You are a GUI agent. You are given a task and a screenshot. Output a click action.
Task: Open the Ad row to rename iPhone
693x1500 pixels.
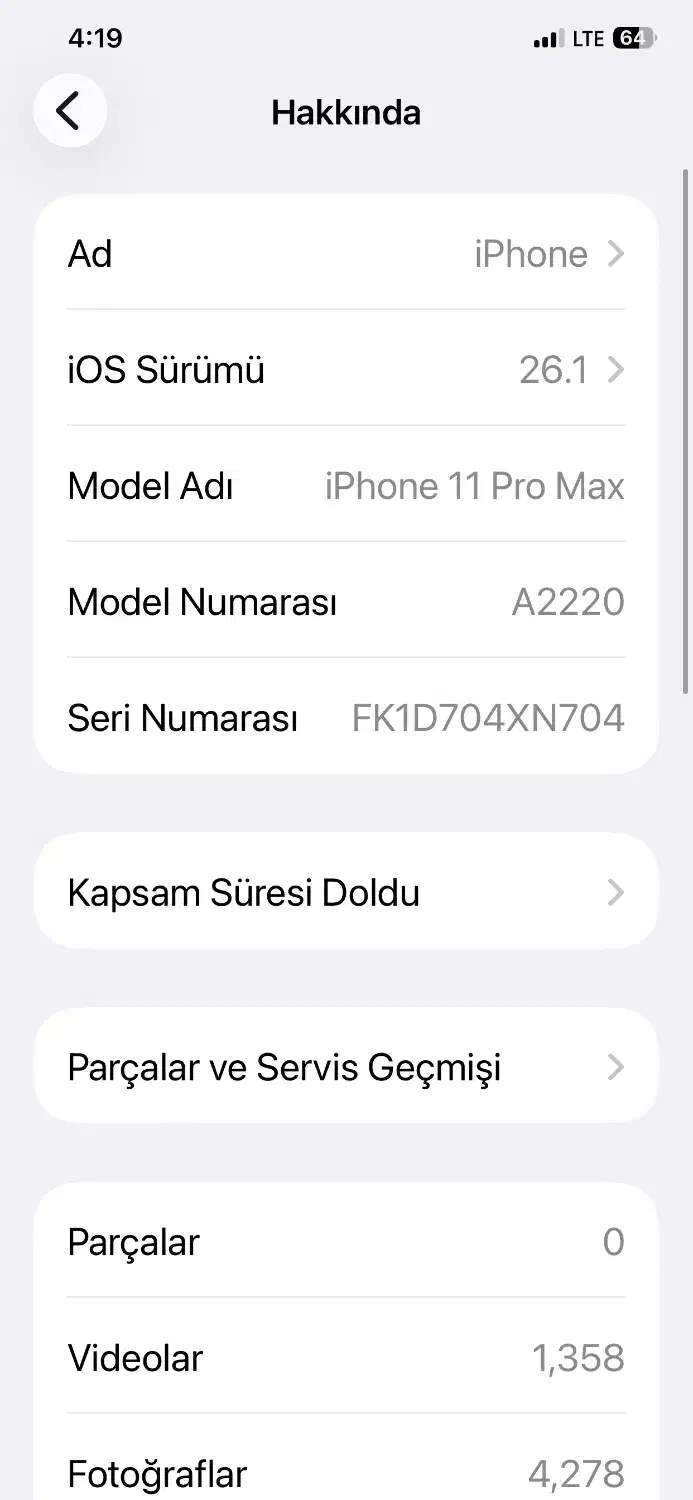[346, 253]
